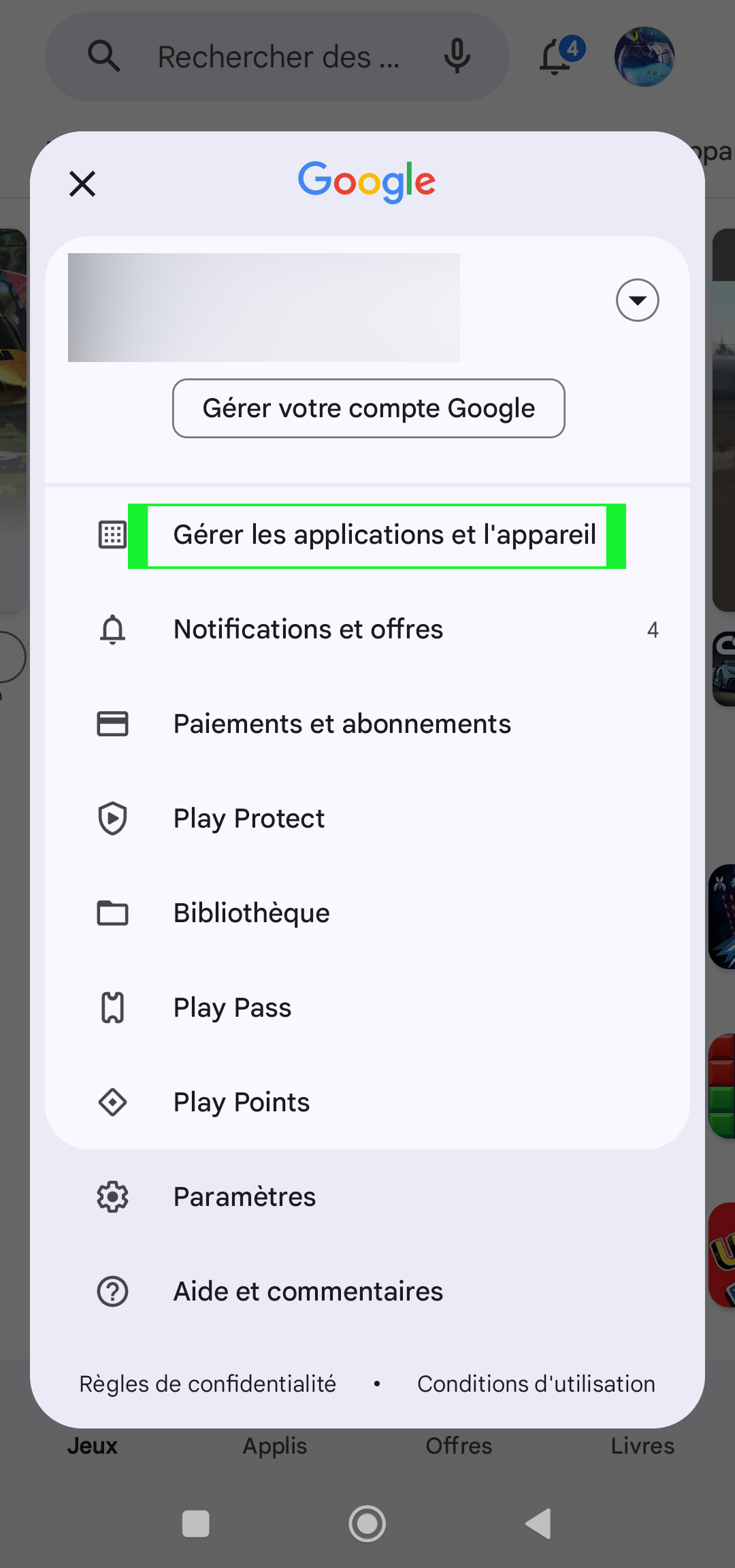This screenshot has height=1568, width=735.
Task: Open Play Pass
Action: point(367,1008)
